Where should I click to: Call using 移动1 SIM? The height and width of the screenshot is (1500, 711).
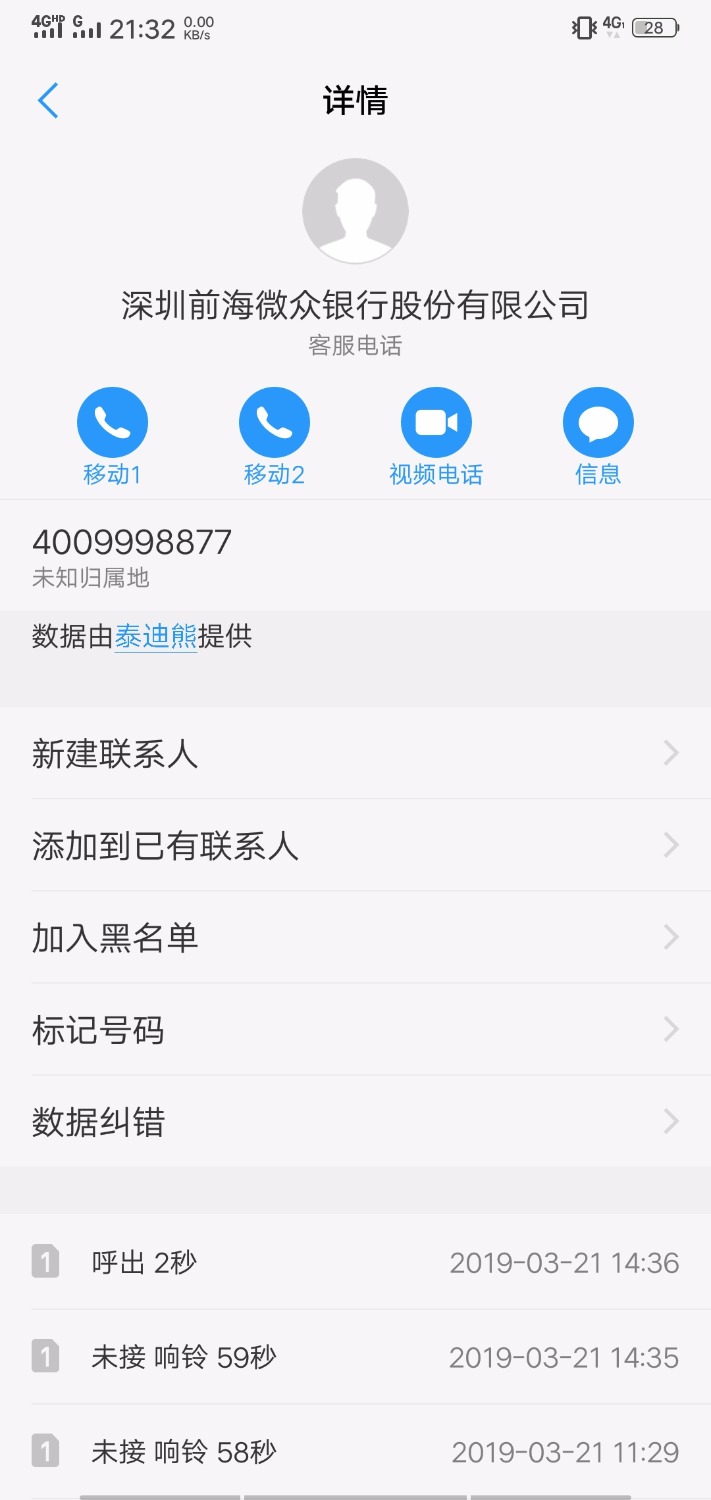[x=112, y=423]
